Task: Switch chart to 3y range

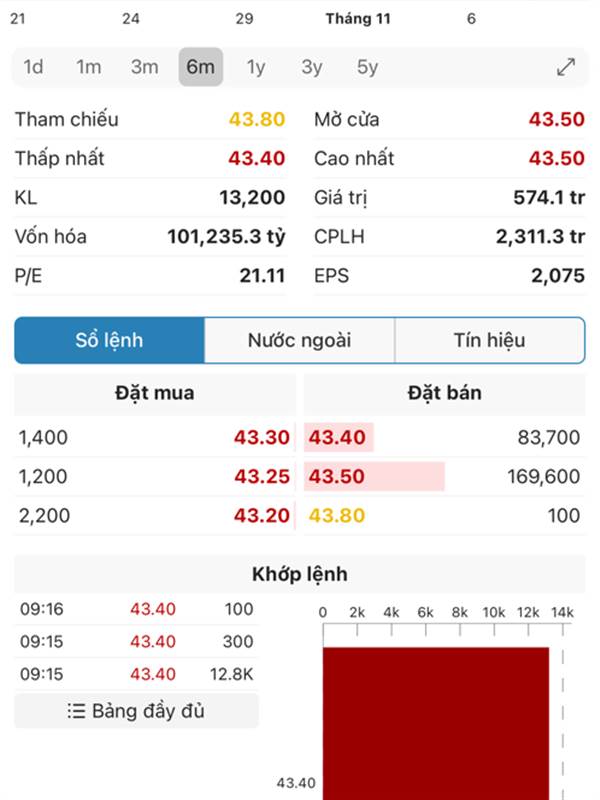Action: pos(312,67)
